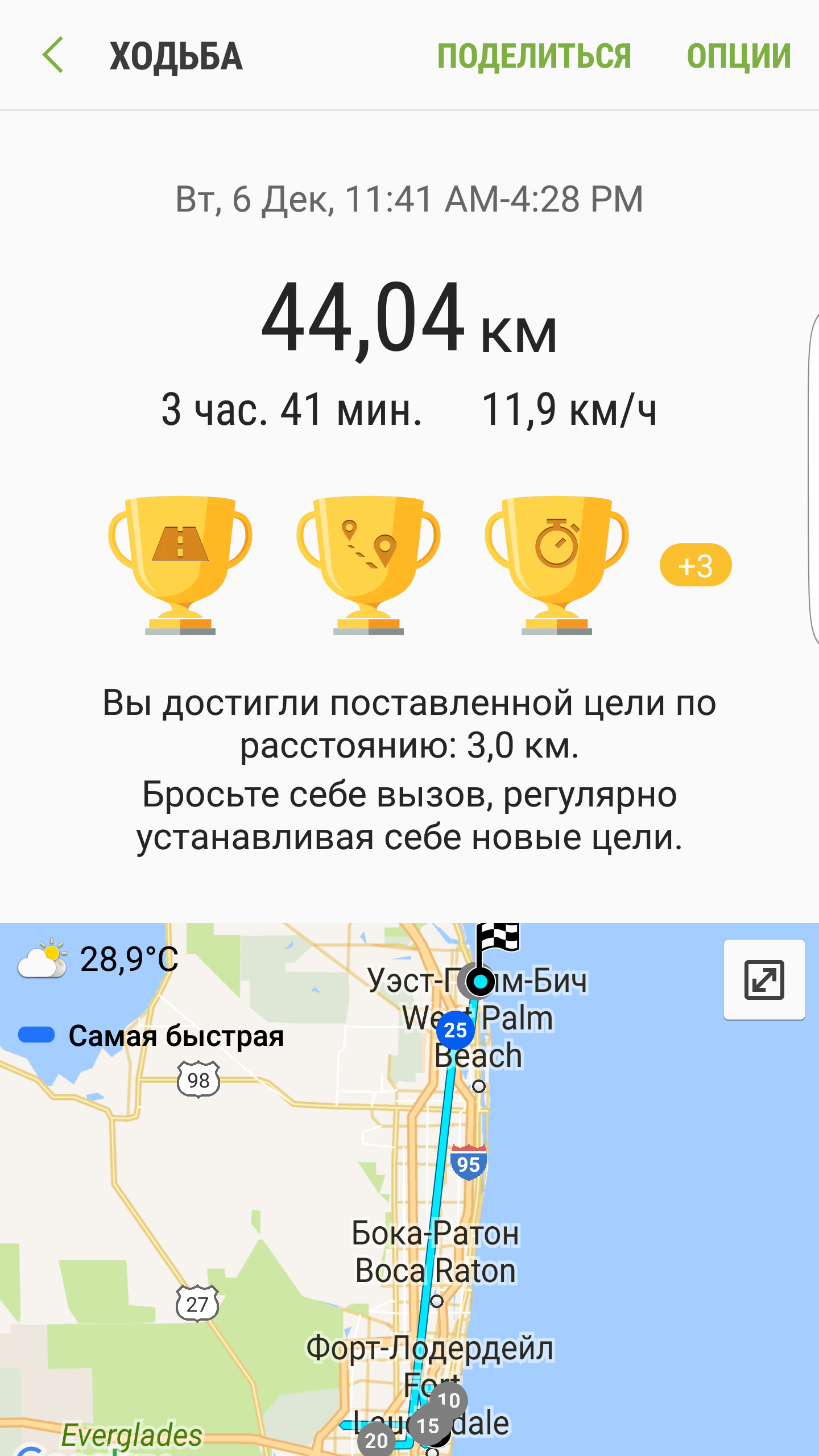819x1456 pixels.
Task: View the route trophy award
Action: 368,563
